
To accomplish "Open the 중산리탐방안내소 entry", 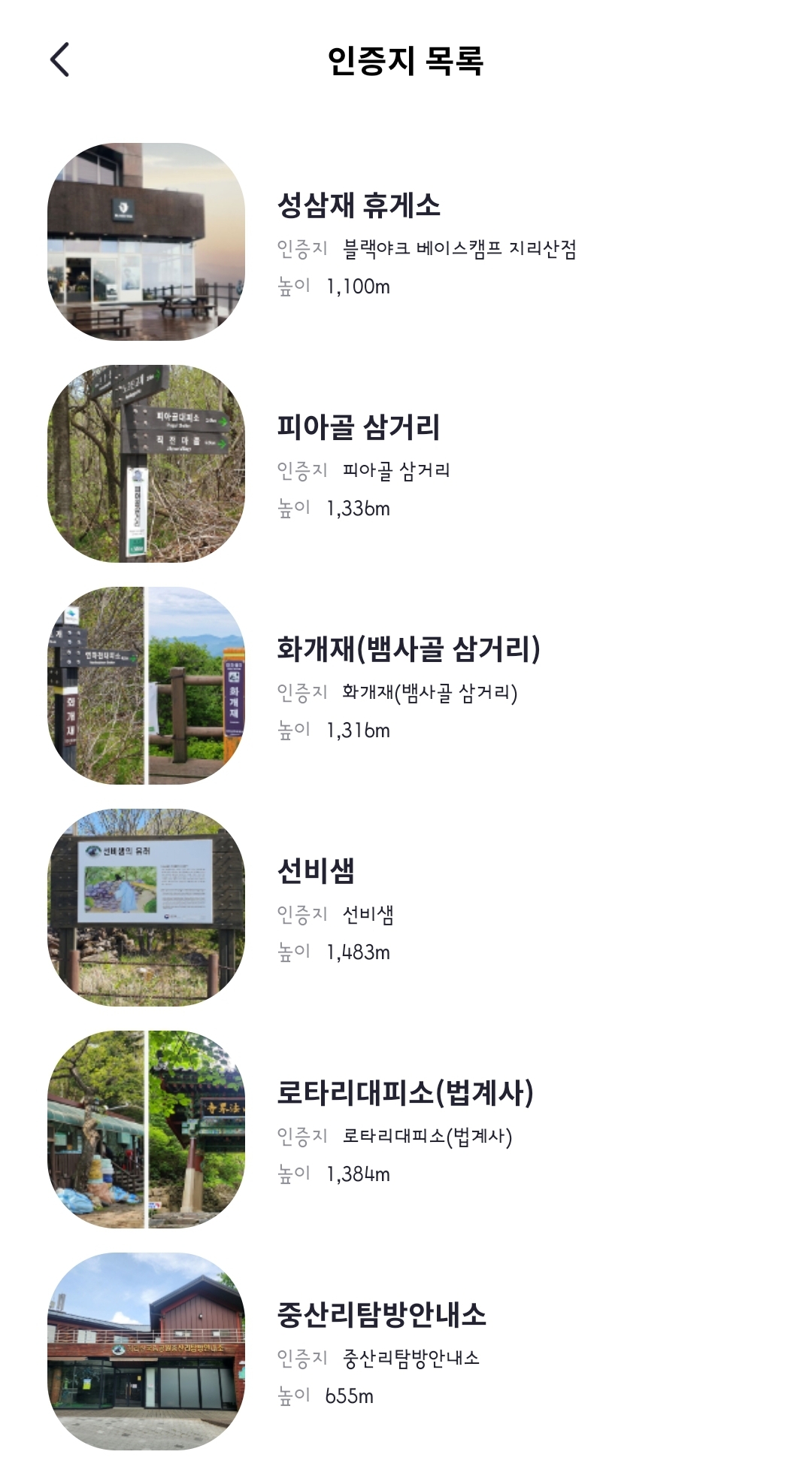I will click(406, 1351).
